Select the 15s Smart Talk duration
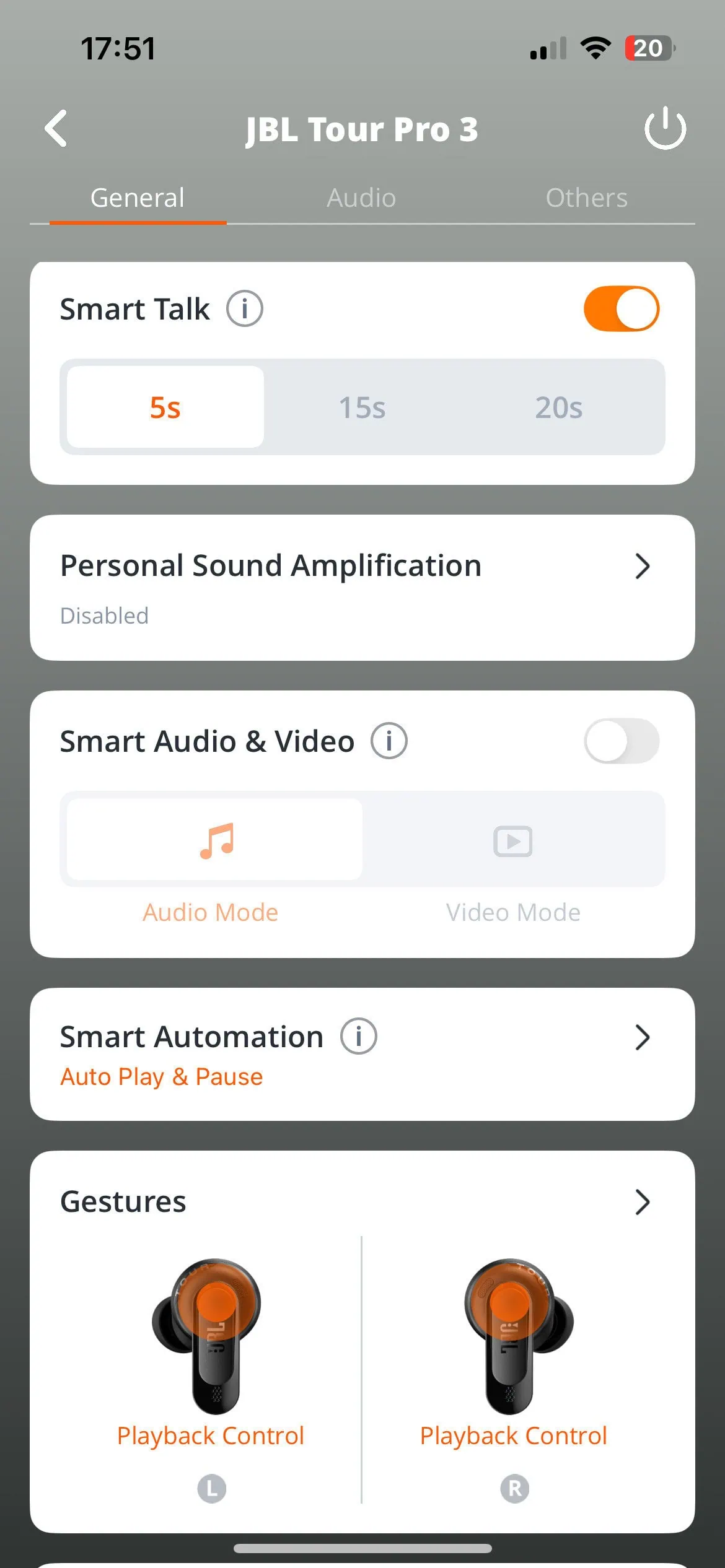This screenshot has height=1568, width=725. click(x=362, y=407)
